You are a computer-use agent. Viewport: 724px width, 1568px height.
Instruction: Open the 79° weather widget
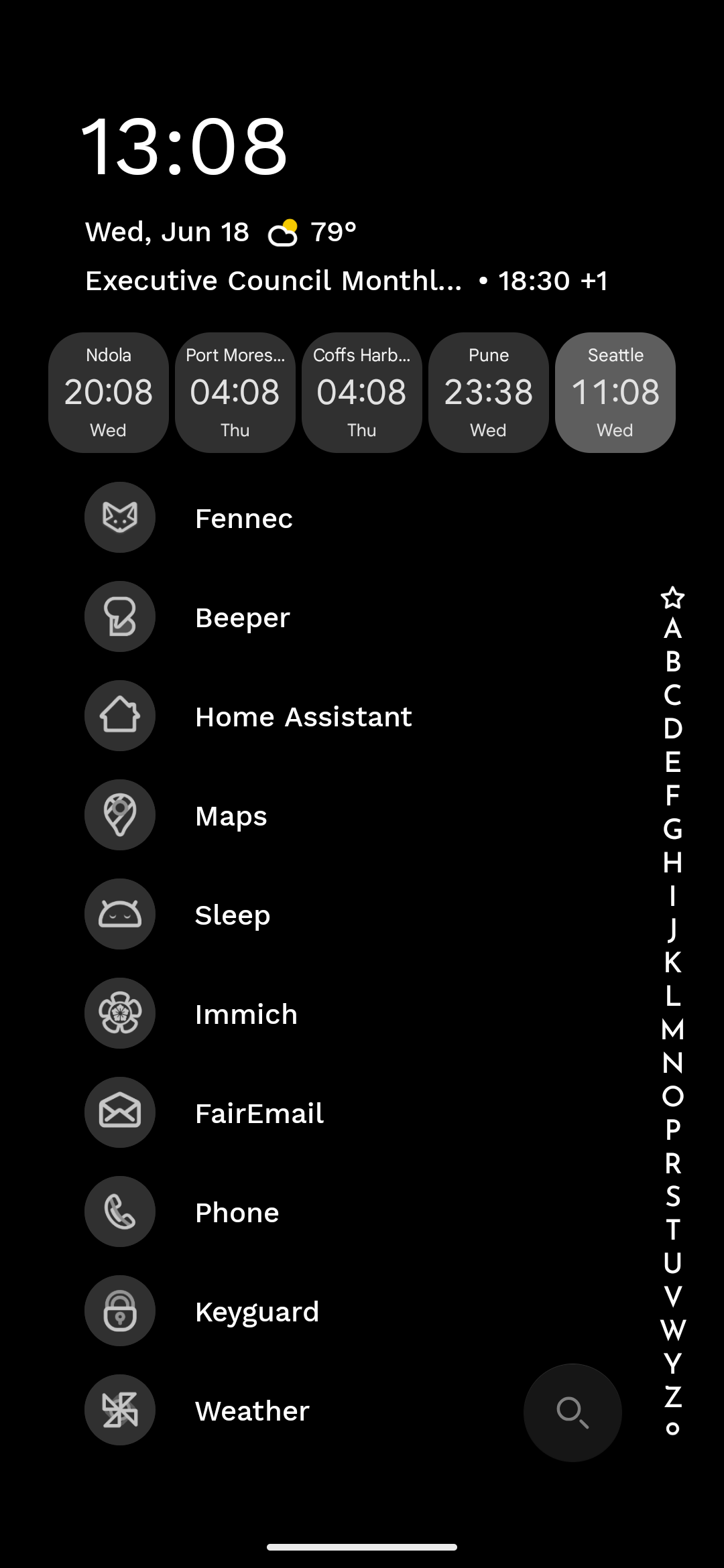(312, 233)
